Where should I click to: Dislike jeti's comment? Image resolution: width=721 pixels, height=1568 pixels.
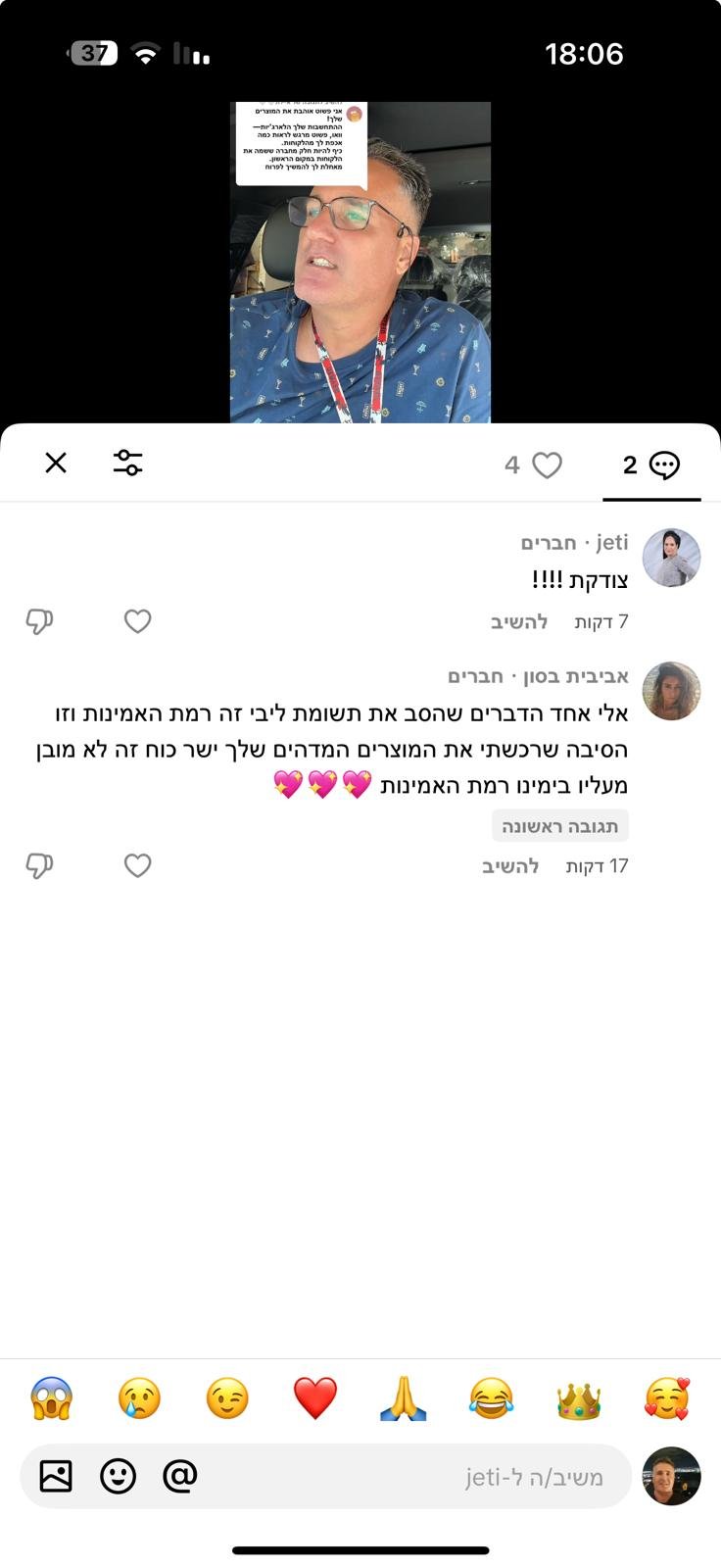[39, 621]
